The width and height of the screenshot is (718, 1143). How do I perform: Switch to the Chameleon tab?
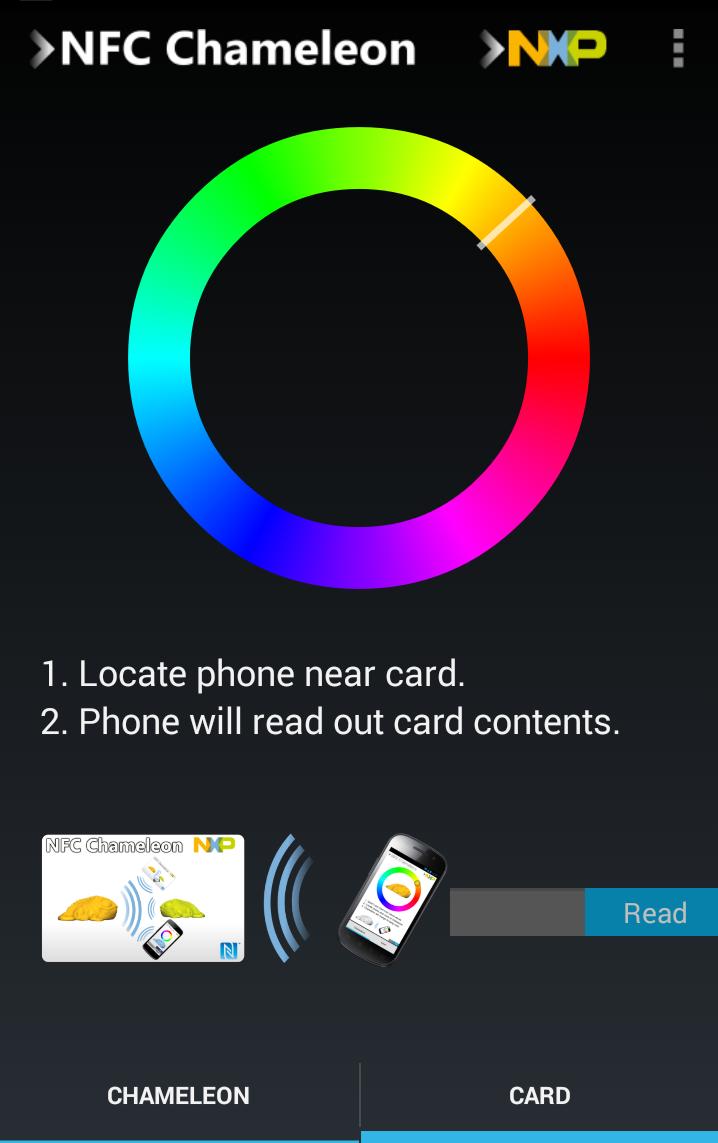(179, 1096)
